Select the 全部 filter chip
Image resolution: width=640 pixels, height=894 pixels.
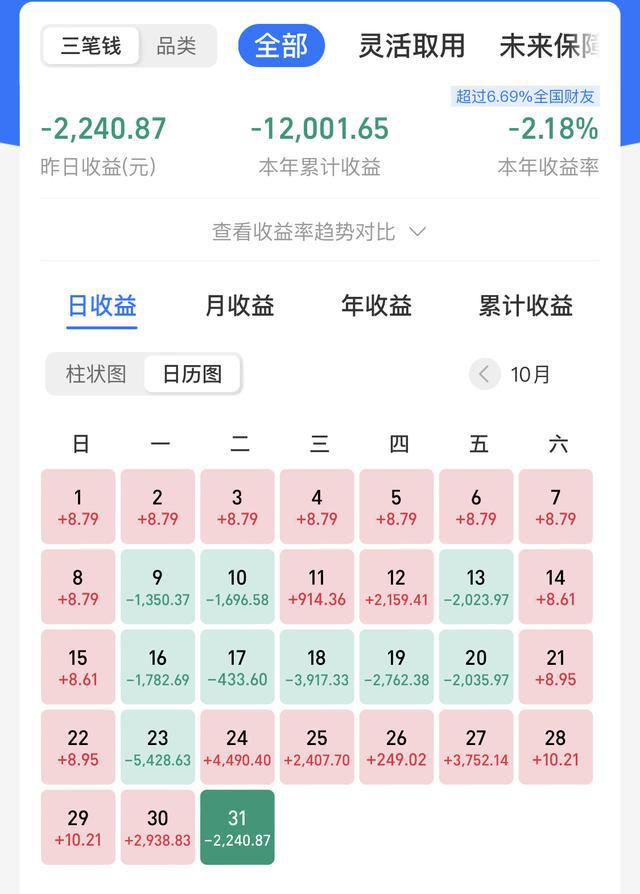pos(281,46)
